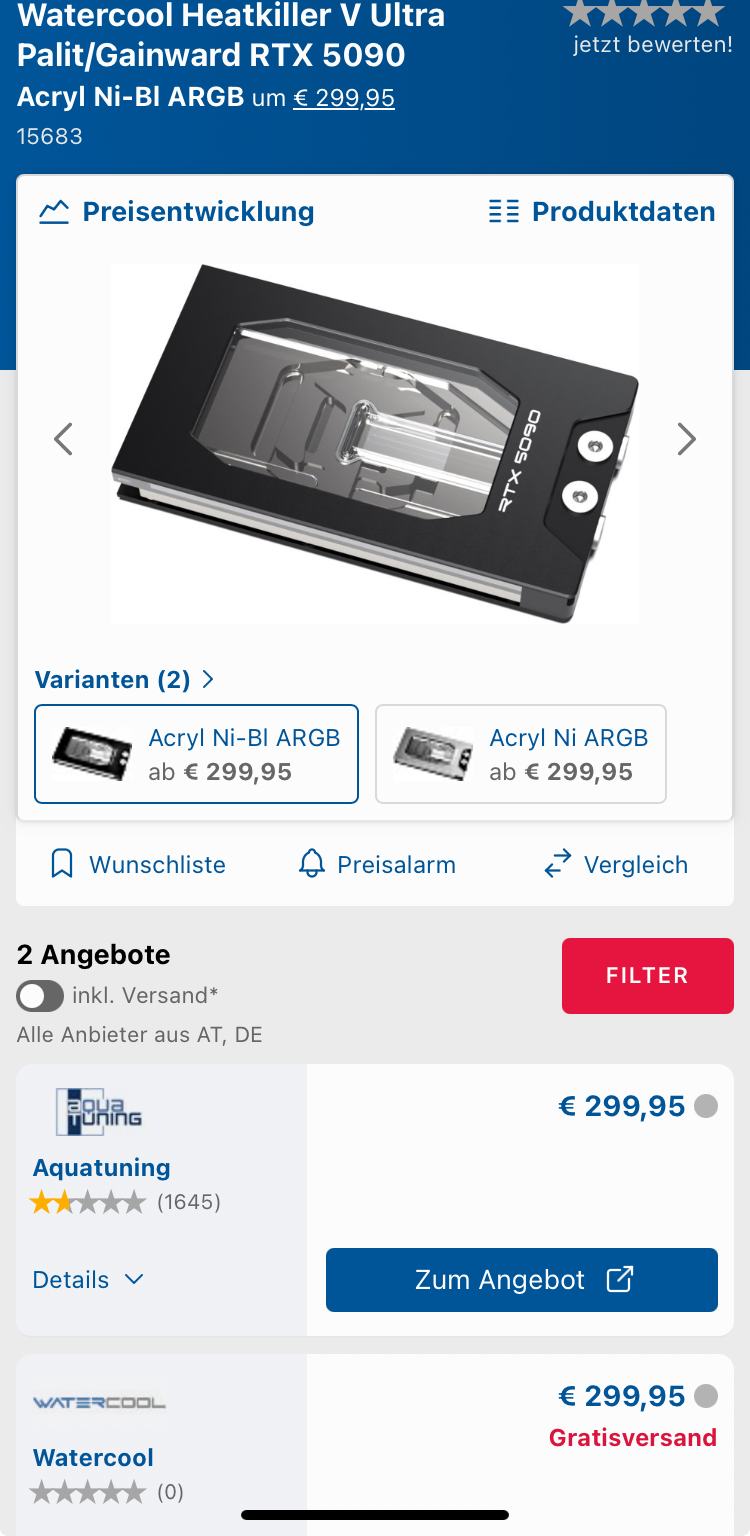Add product to Vergleich
Image resolution: width=750 pixels, height=1536 pixels.
tap(616, 864)
